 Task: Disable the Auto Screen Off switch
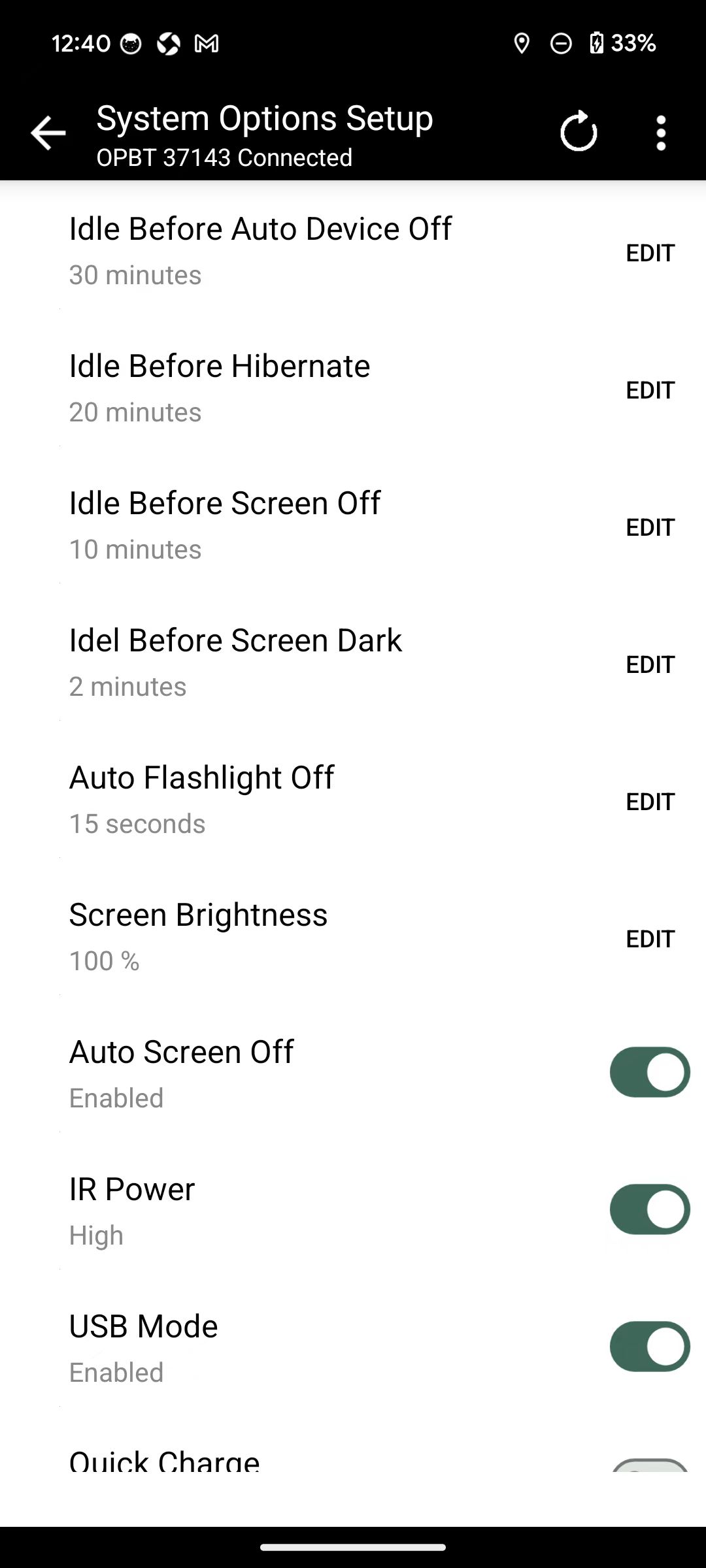pos(650,1072)
